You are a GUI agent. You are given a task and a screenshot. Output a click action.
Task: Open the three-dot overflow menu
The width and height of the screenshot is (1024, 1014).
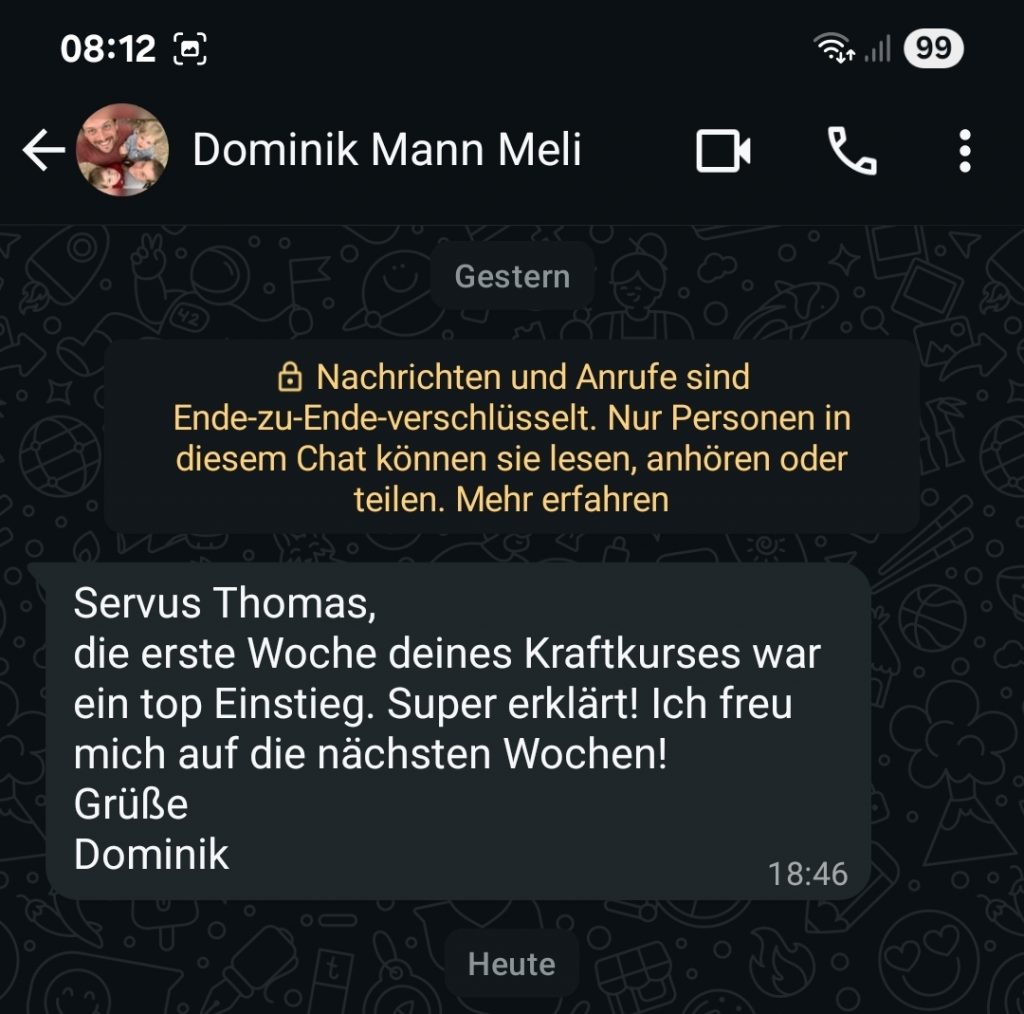pyautogui.click(x=964, y=152)
